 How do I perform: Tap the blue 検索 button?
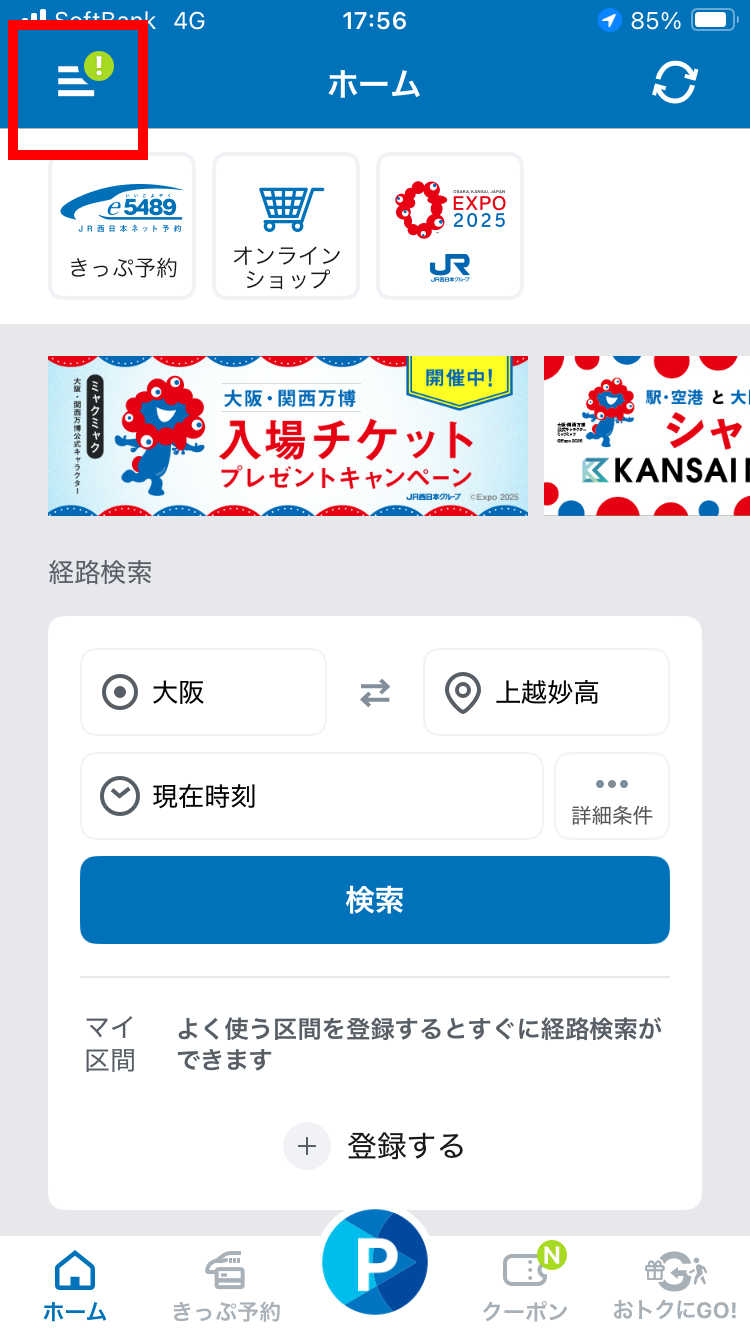point(375,900)
